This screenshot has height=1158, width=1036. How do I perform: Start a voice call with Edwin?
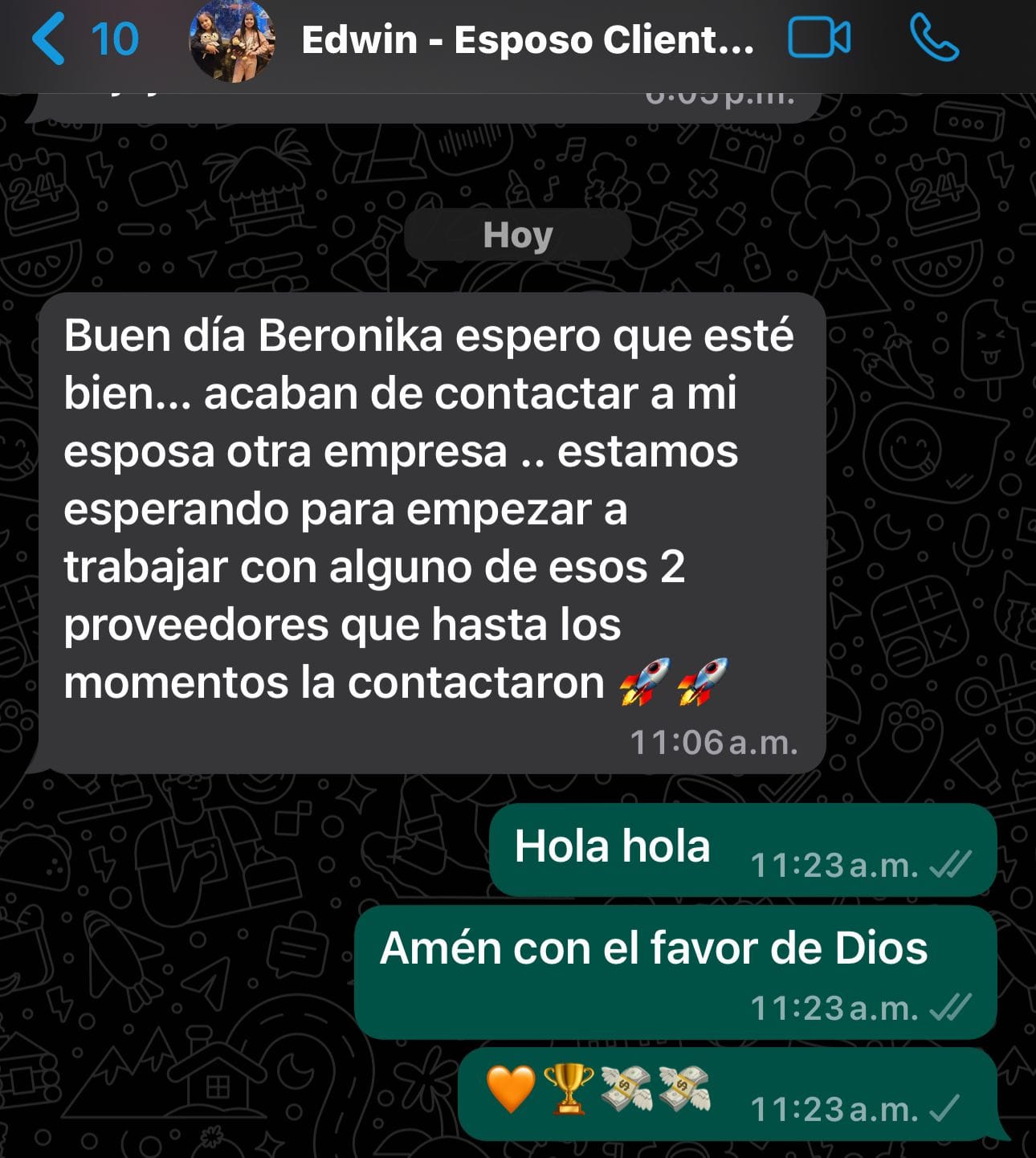click(933, 39)
